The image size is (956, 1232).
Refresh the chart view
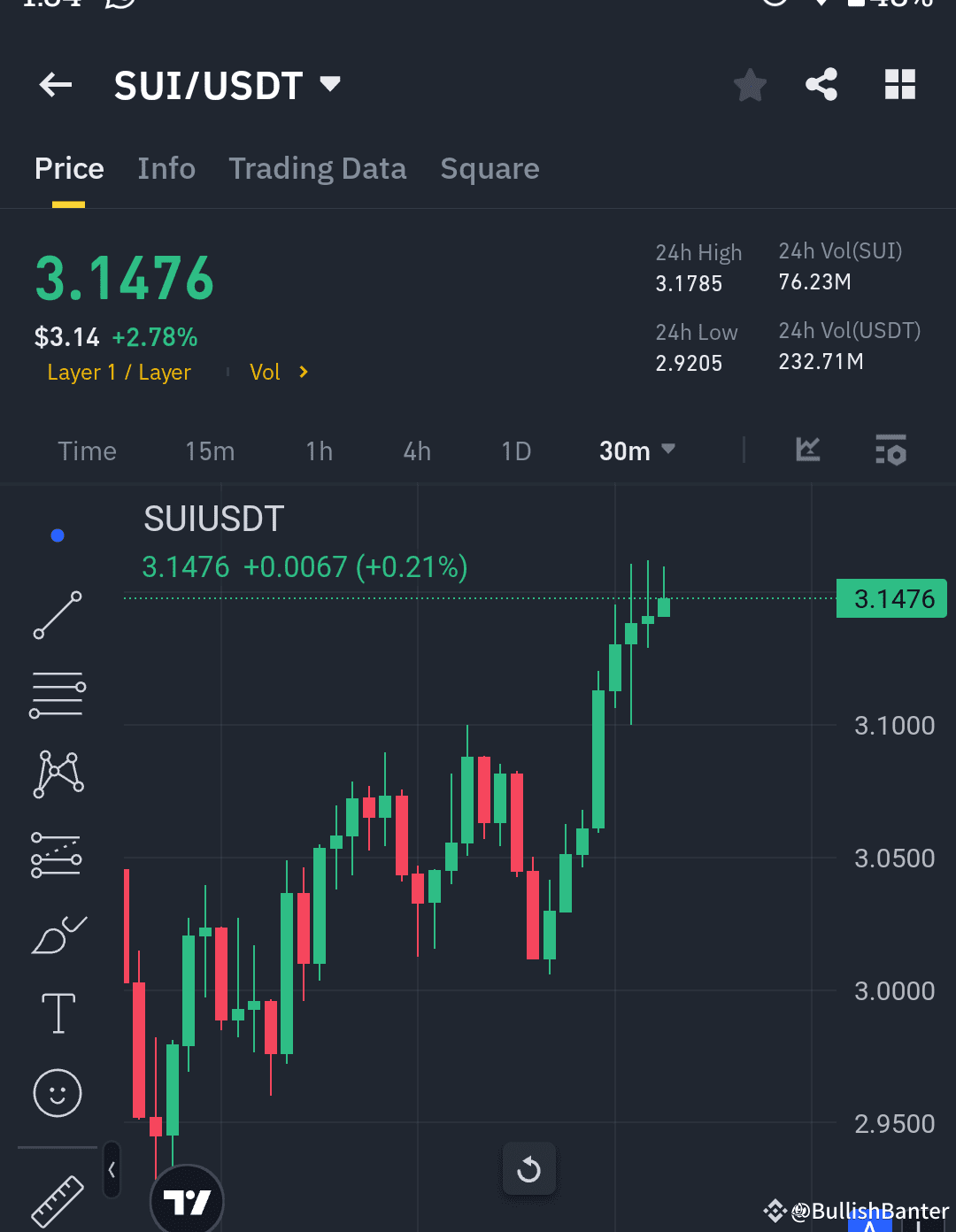[x=529, y=1168]
